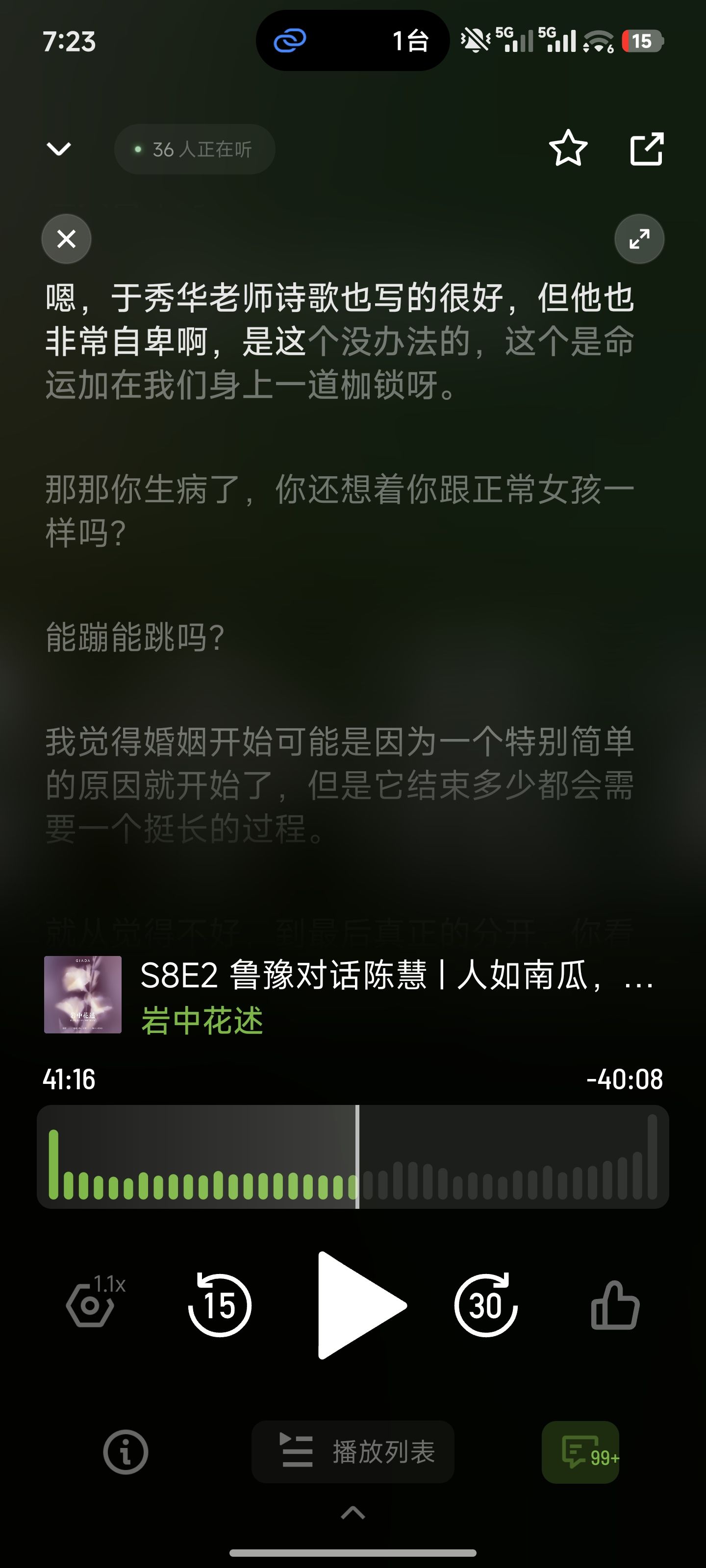Open the 播放列表 playlist
Screen dimensions: 706x1568
tap(353, 1452)
